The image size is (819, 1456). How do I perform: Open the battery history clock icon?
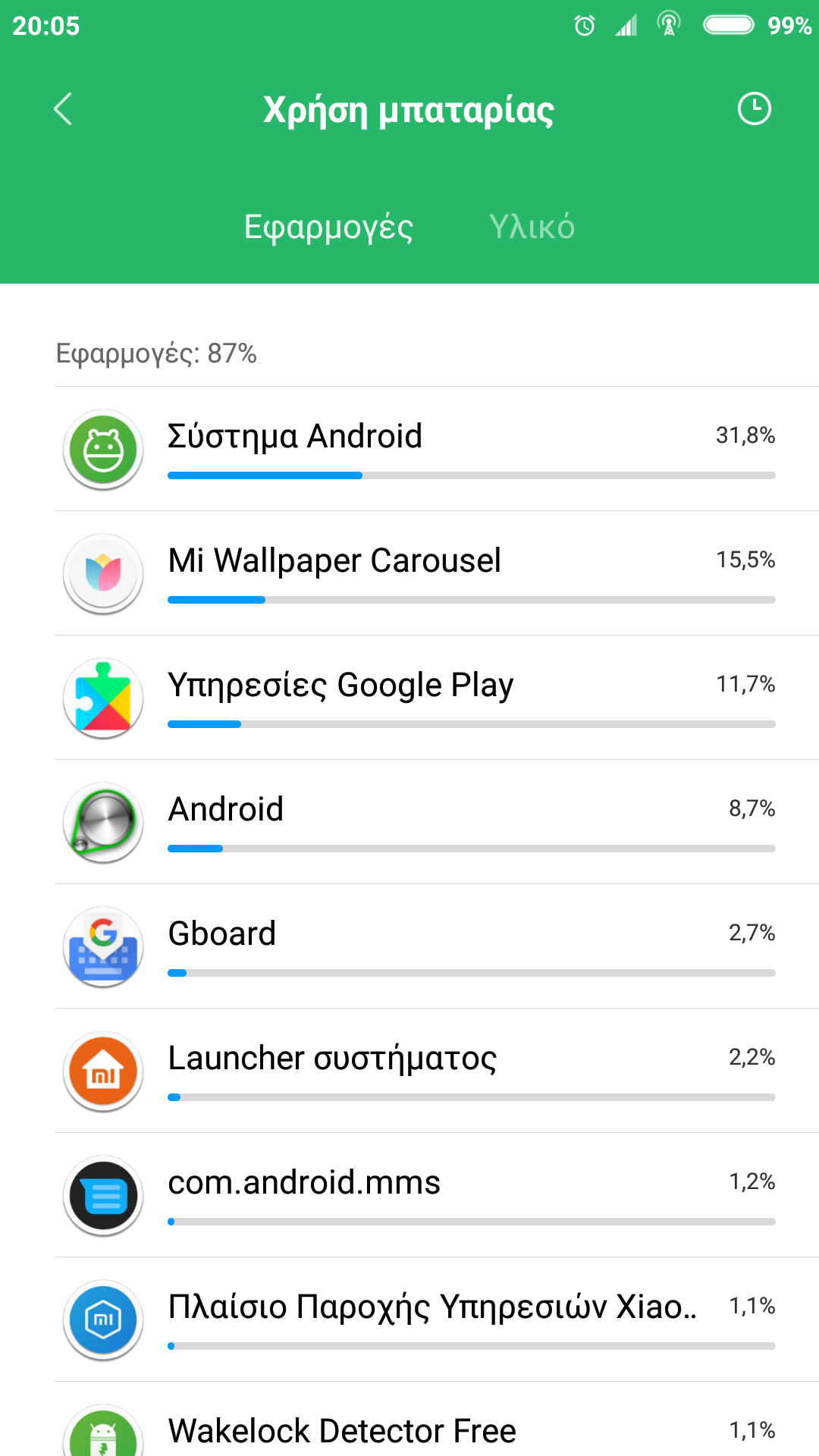[x=754, y=109]
